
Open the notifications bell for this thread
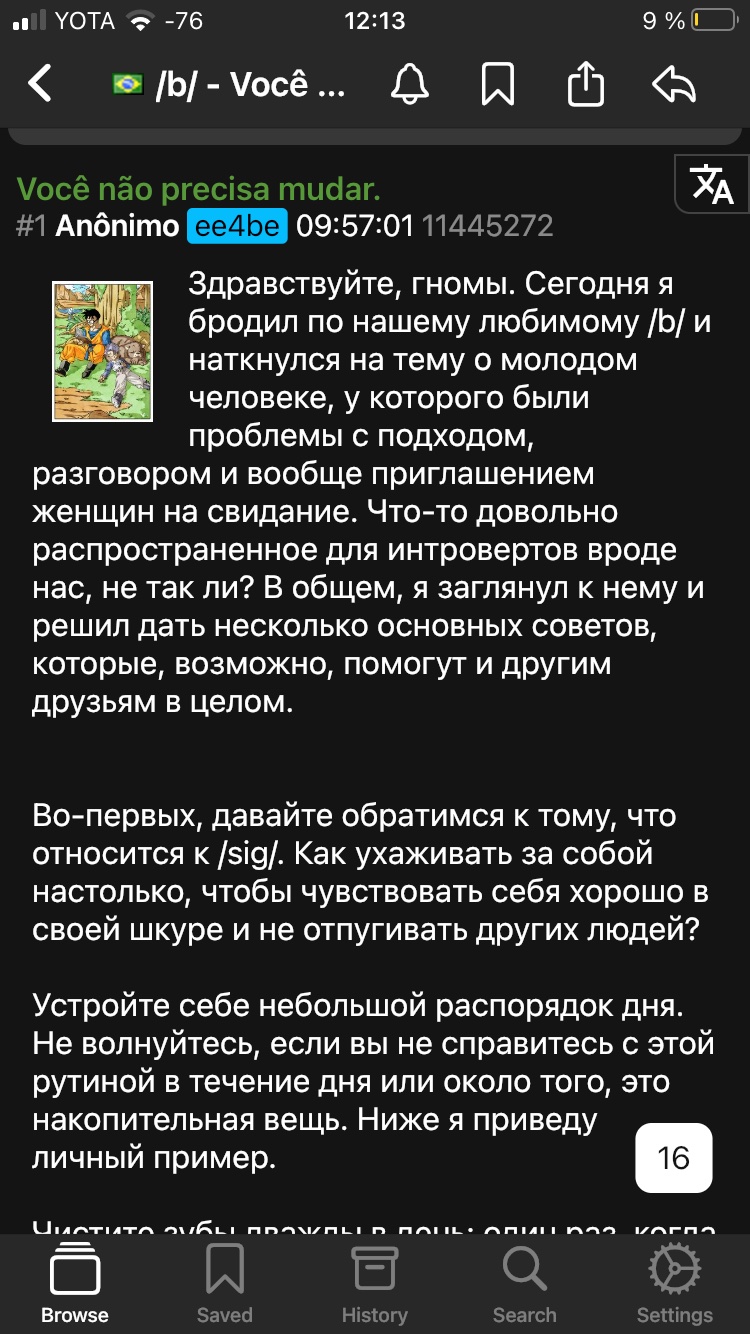click(411, 85)
